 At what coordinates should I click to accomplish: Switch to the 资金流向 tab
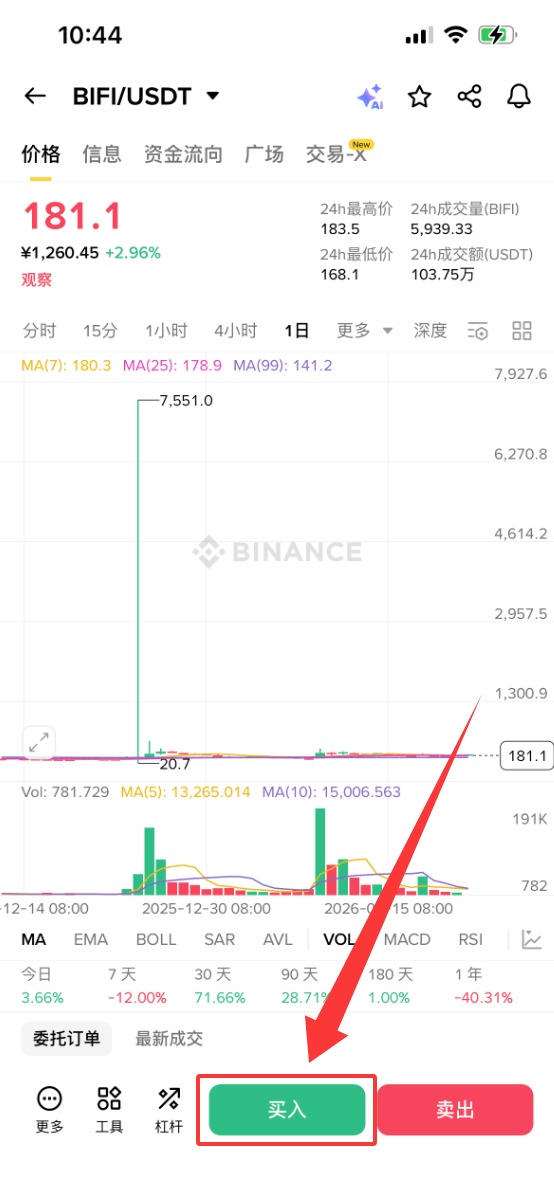[183, 155]
